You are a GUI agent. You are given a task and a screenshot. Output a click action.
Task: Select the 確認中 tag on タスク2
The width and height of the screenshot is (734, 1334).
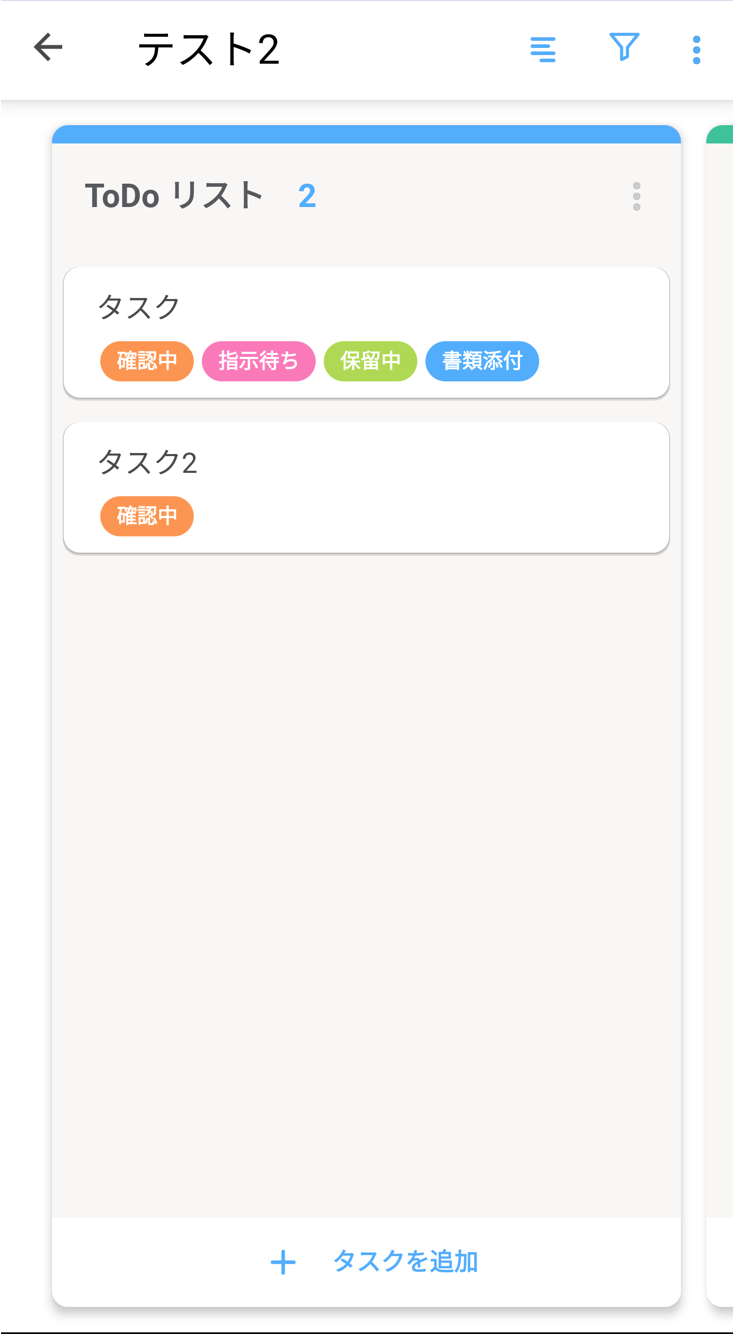pos(146,516)
